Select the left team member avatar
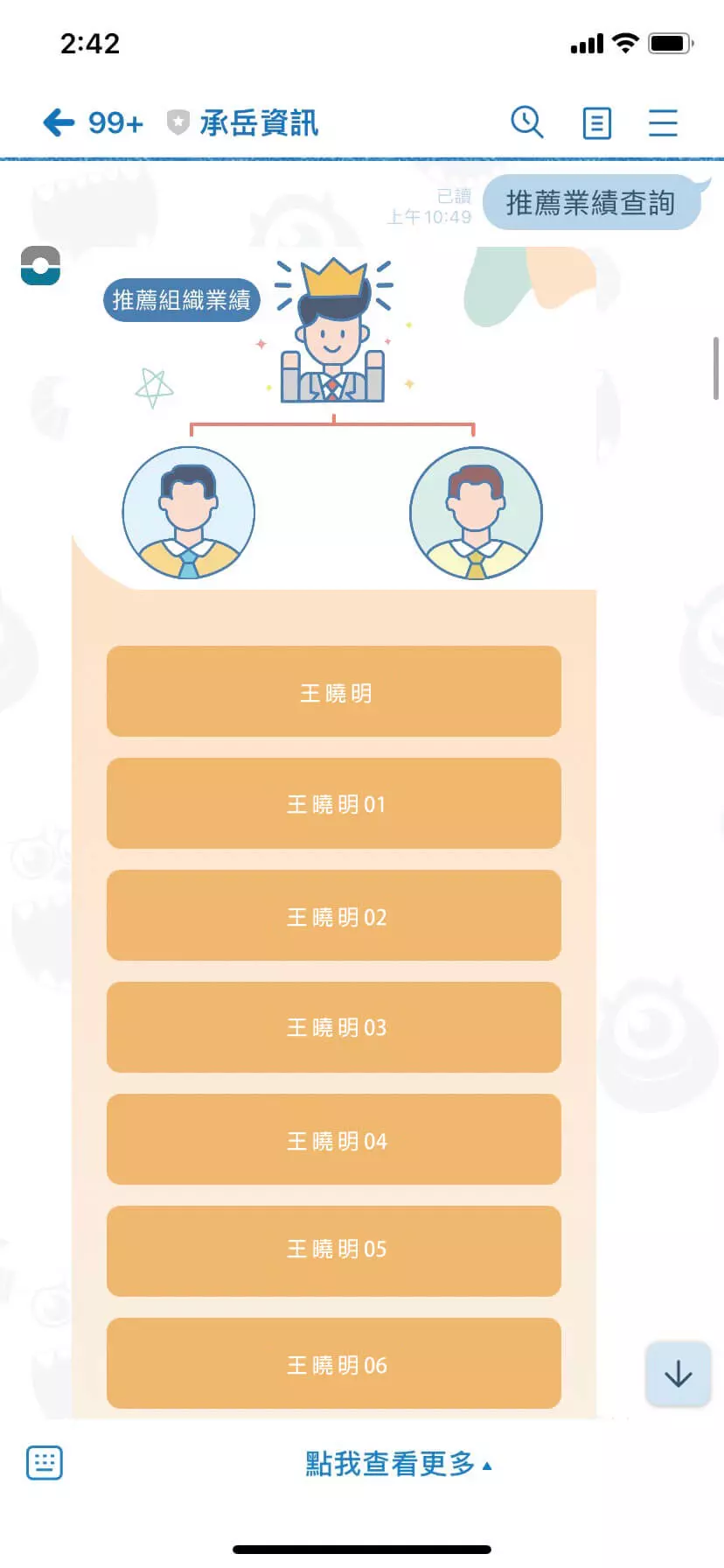The height and width of the screenshot is (1568, 724). click(x=188, y=513)
